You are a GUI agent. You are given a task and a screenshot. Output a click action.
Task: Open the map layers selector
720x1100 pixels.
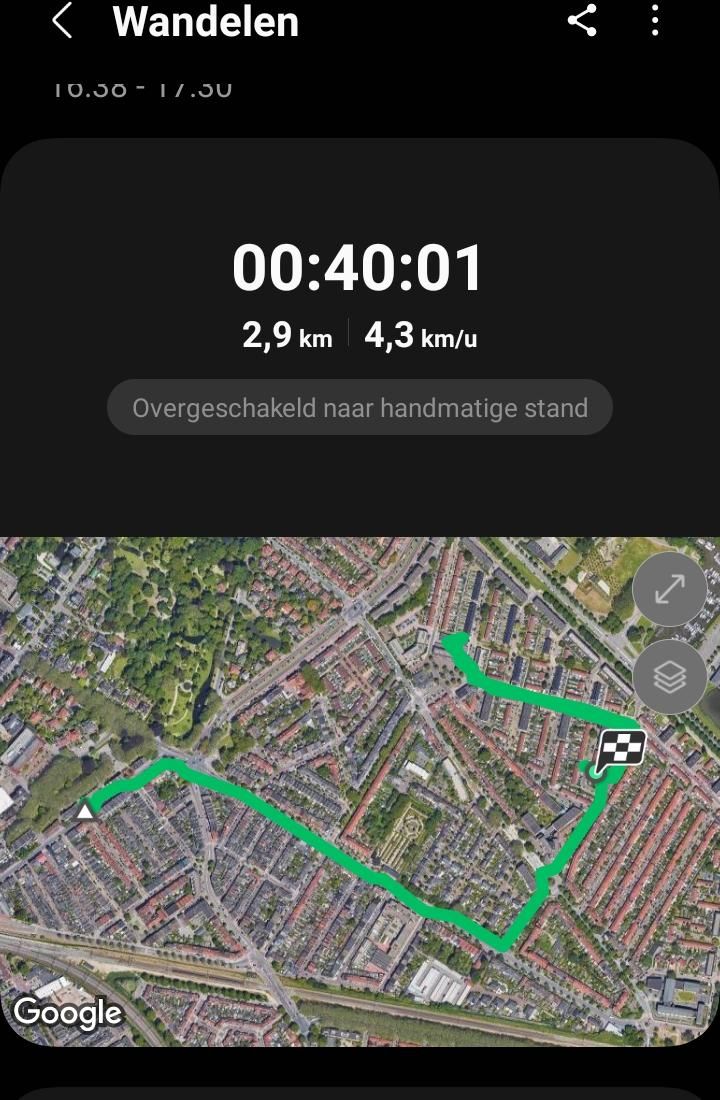click(669, 677)
